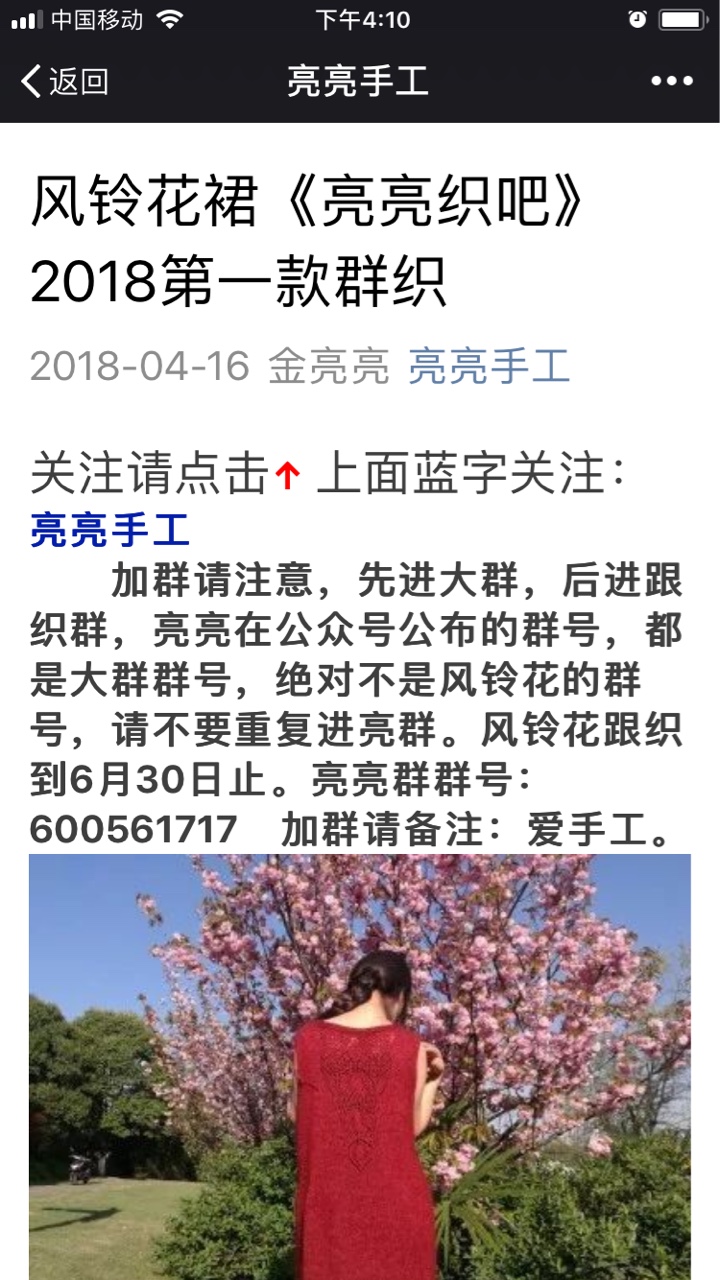
Task: Open the blue 亮亮手工 account link by the date
Action: (x=488, y=367)
